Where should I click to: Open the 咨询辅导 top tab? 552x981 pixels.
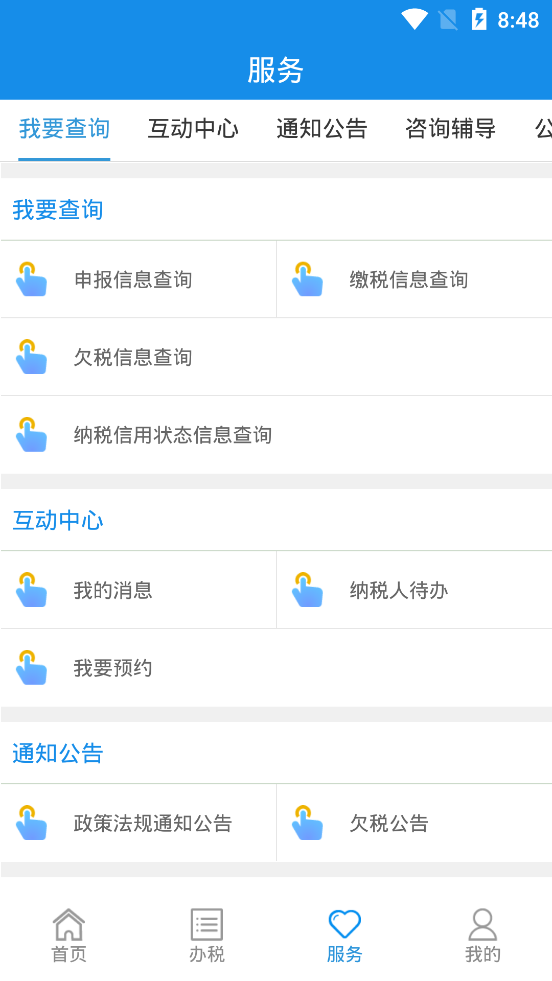[x=451, y=129]
